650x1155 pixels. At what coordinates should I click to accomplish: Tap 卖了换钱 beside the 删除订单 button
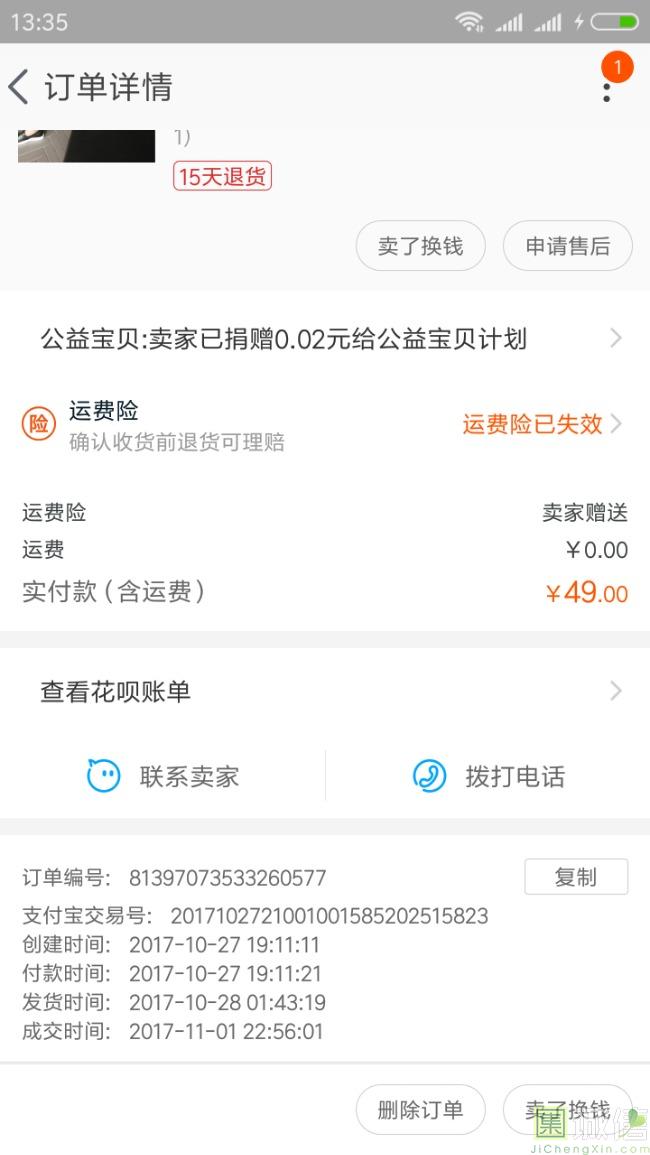pos(567,1110)
